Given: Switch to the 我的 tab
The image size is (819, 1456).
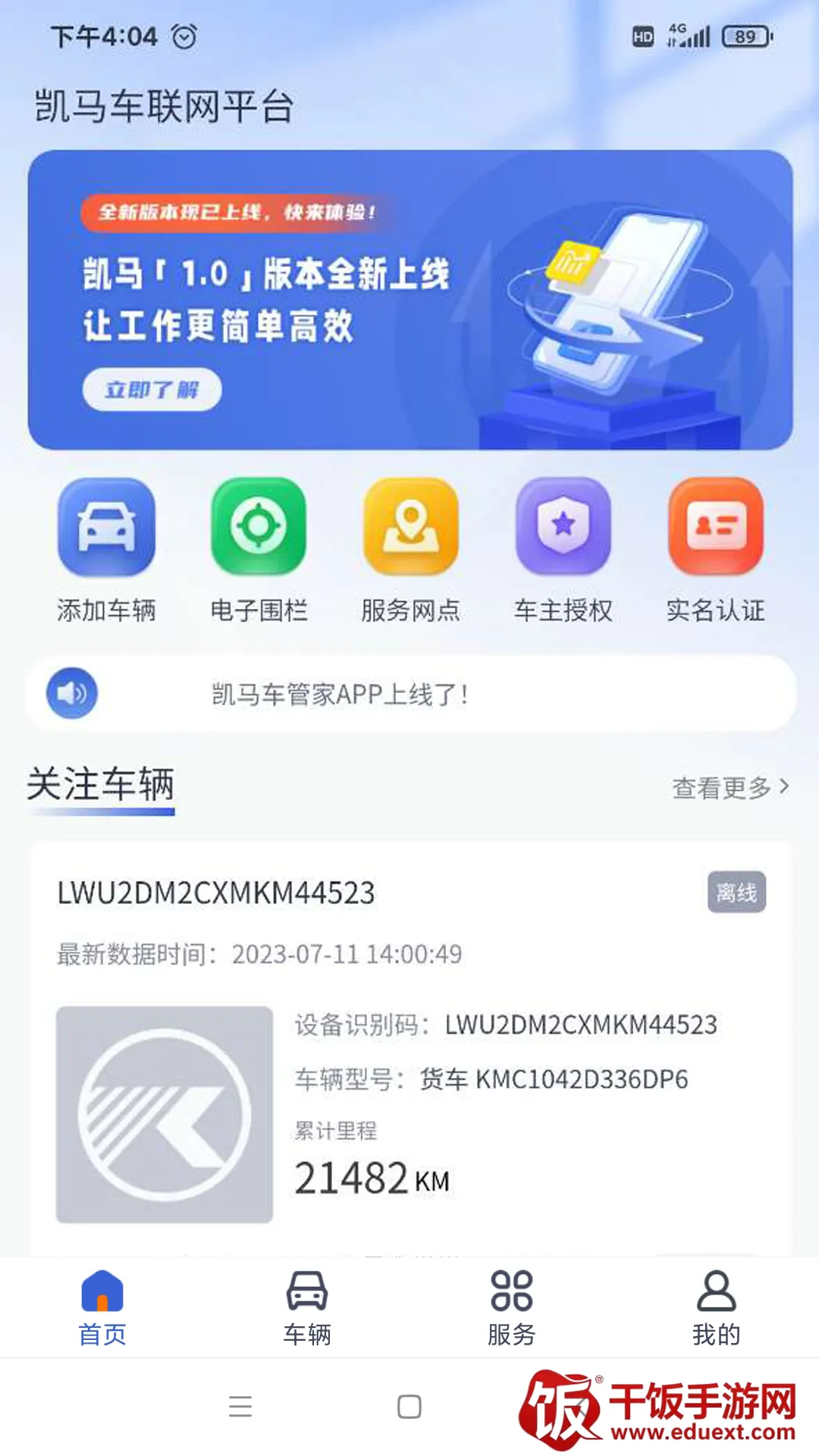Looking at the screenshot, I should (716, 1307).
